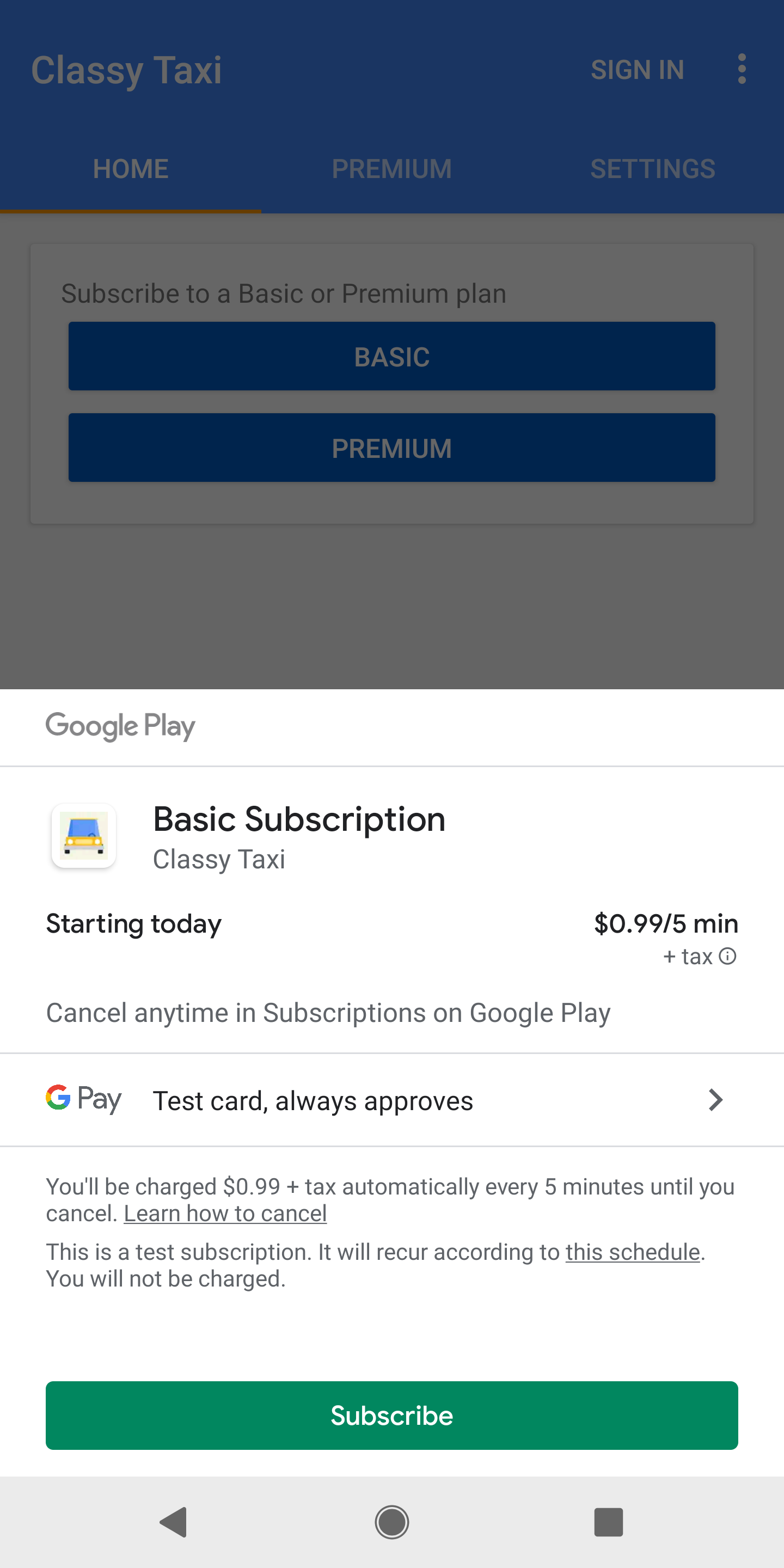Screen dimensions: 784x1568
Task: Click the Google Play logo
Action: [x=120, y=726]
